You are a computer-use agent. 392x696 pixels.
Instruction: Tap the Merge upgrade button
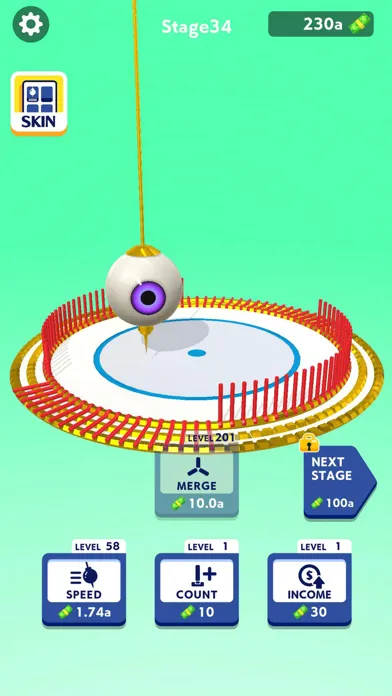(x=196, y=482)
